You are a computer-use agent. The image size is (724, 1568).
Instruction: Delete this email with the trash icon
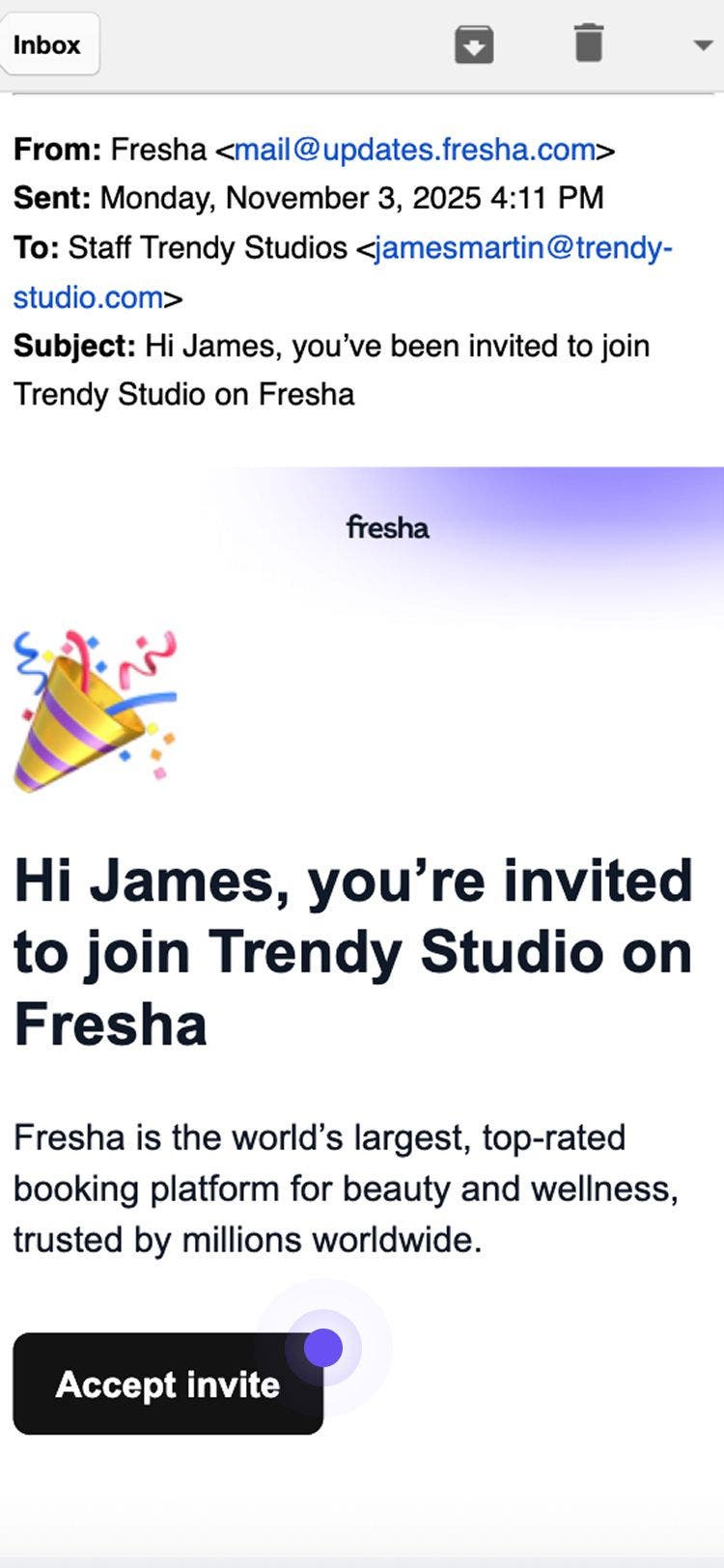click(x=588, y=43)
